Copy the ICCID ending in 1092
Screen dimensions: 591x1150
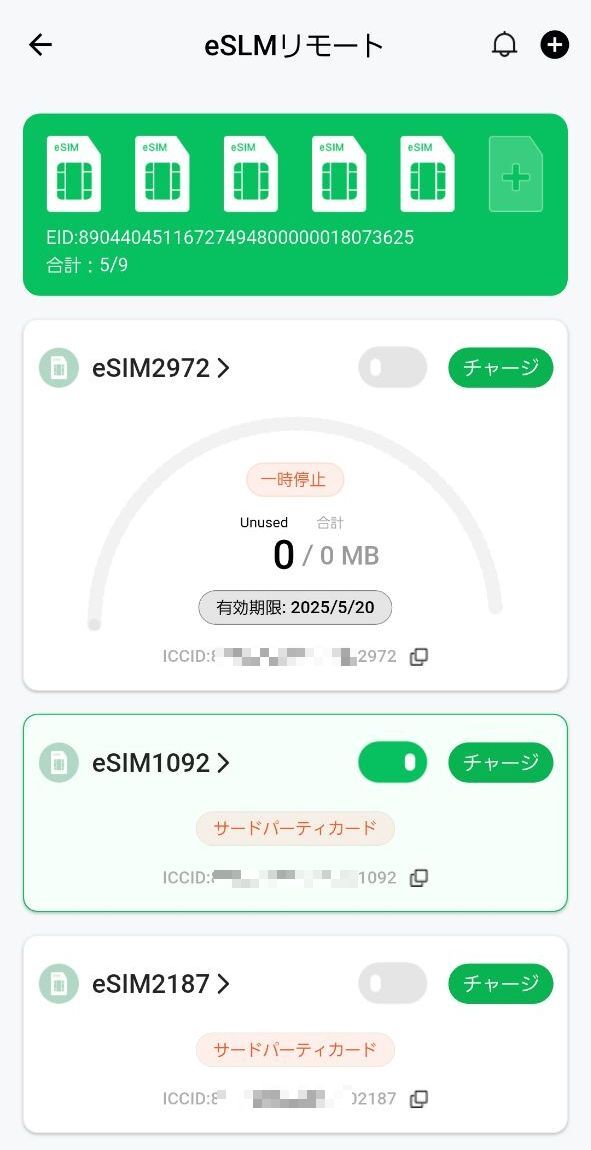pyautogui.click(x=419, y=878)
